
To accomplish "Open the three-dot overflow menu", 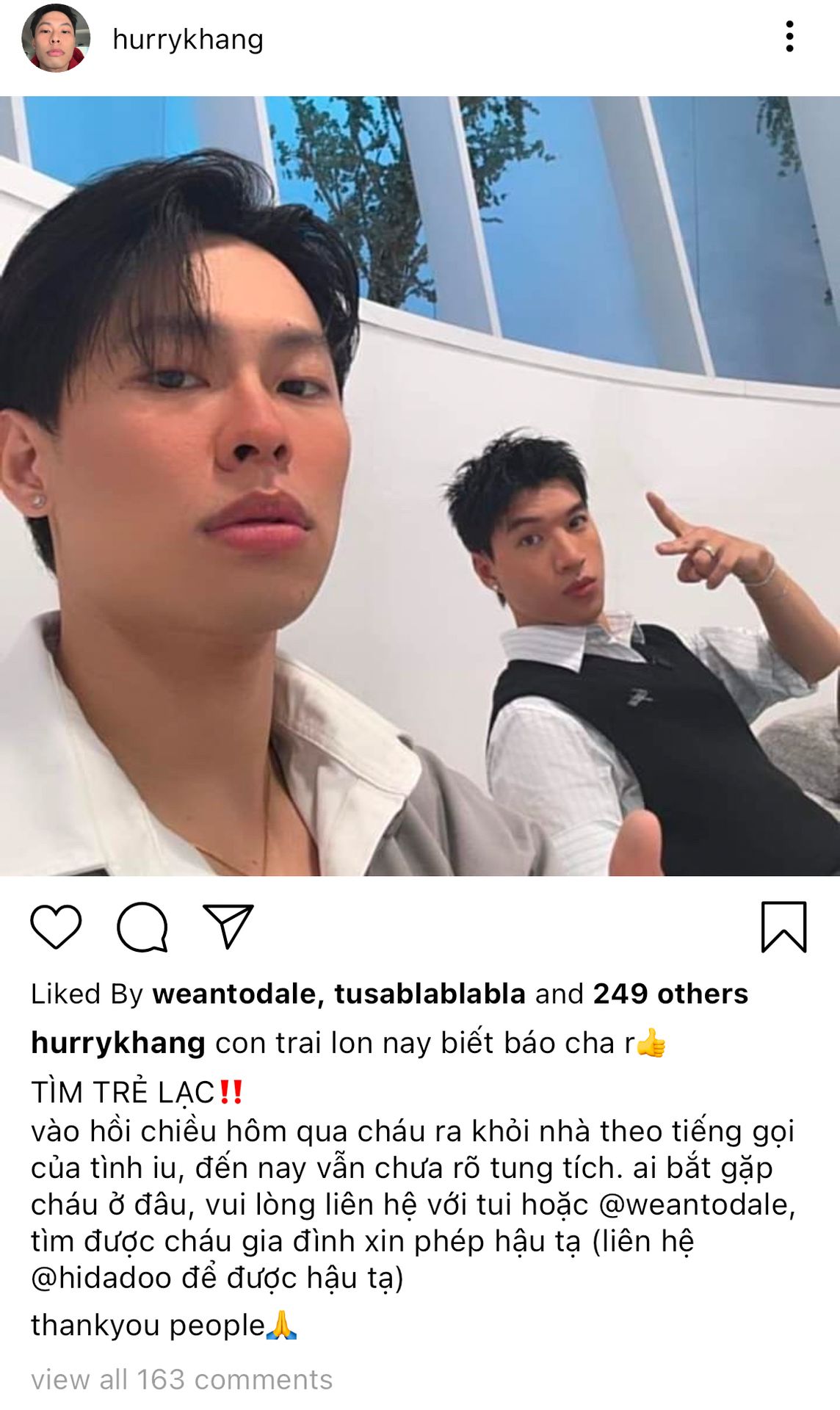I will [789, 37].
